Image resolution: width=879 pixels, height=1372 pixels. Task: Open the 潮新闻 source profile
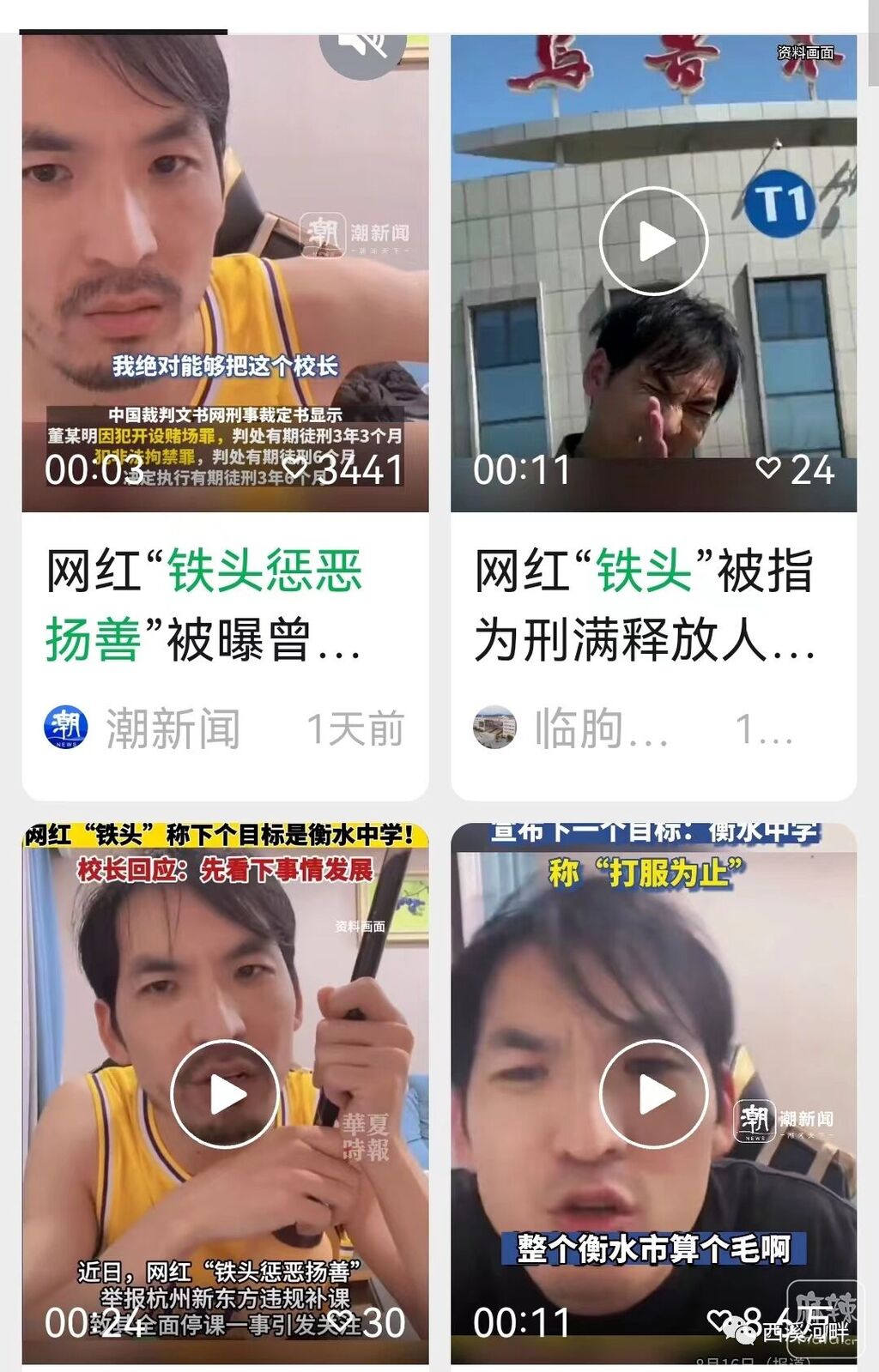tap(142, 728)
